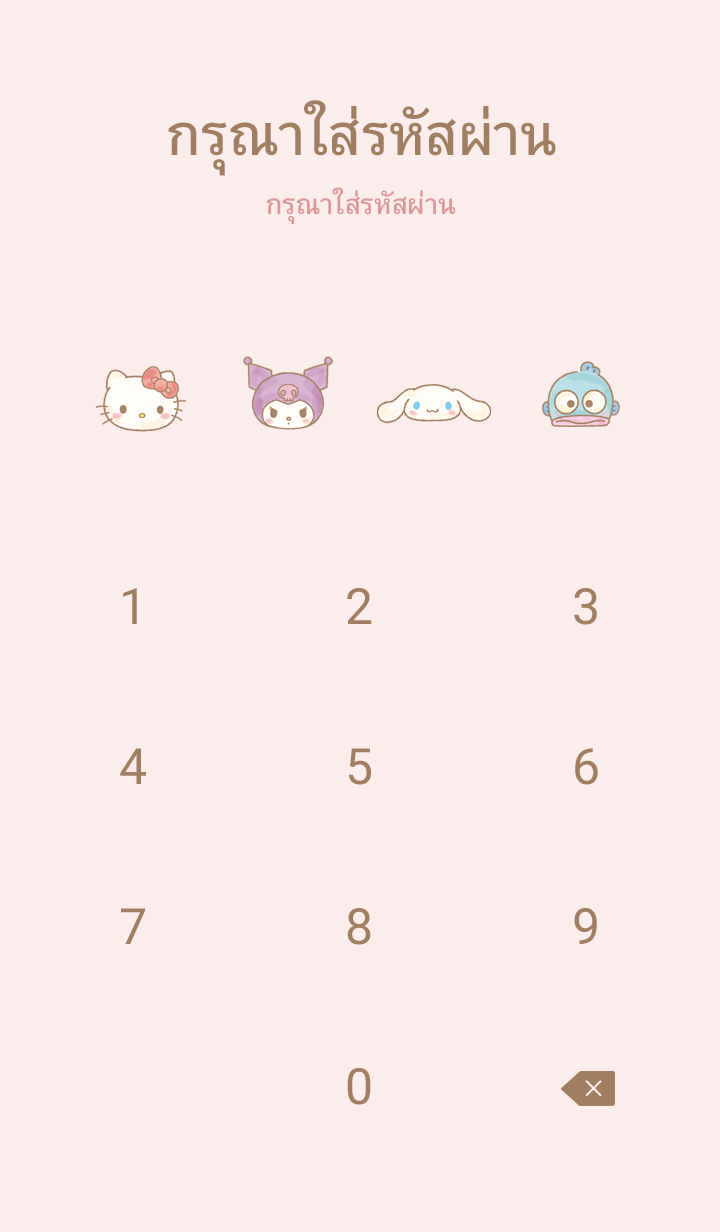The width and height of the screenshot is (720, 1232).
Task: Enter digit 7 on the passcode pad
Action: coord(132,927)
